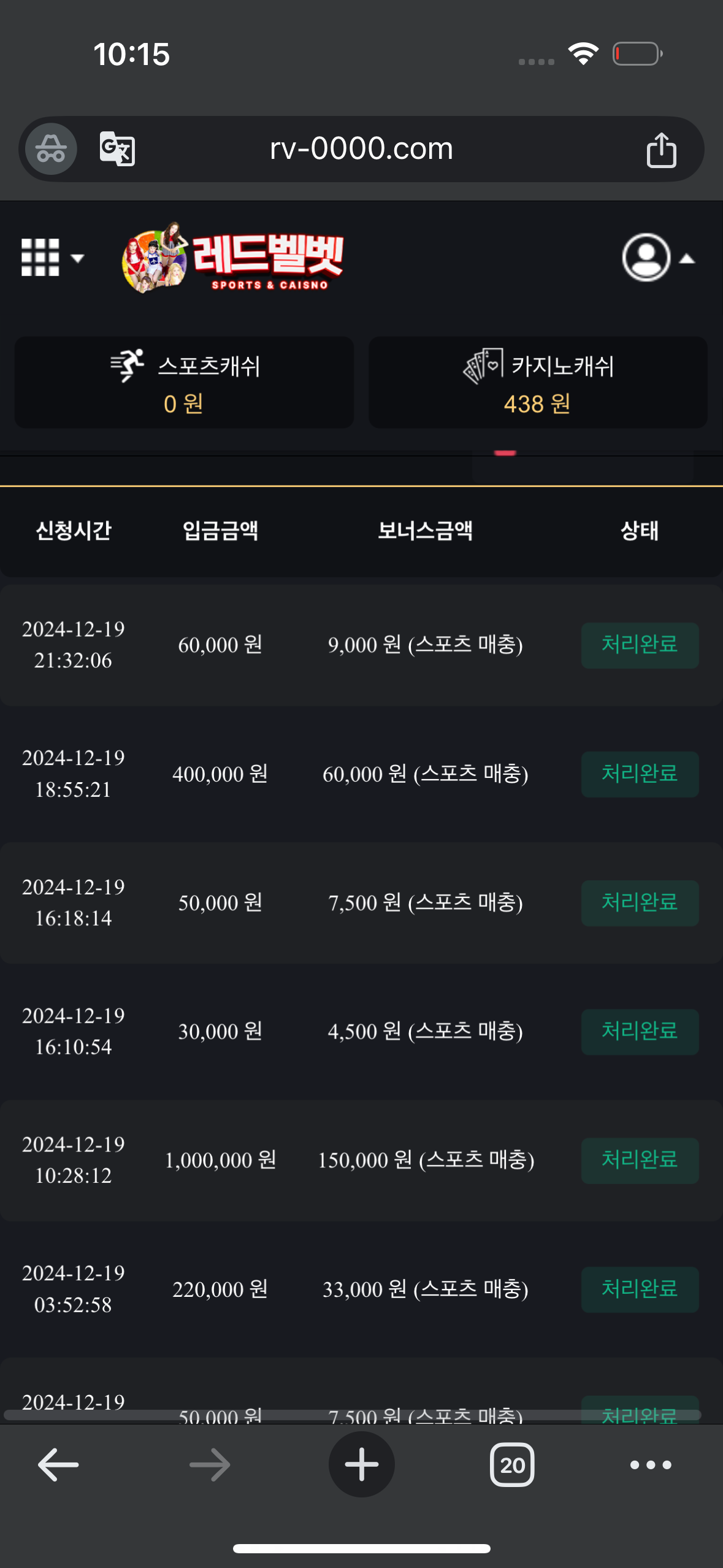Tap the rv-0000.com address bar
This screenshot has width=723, height=1568.
[x=361, y=149]
